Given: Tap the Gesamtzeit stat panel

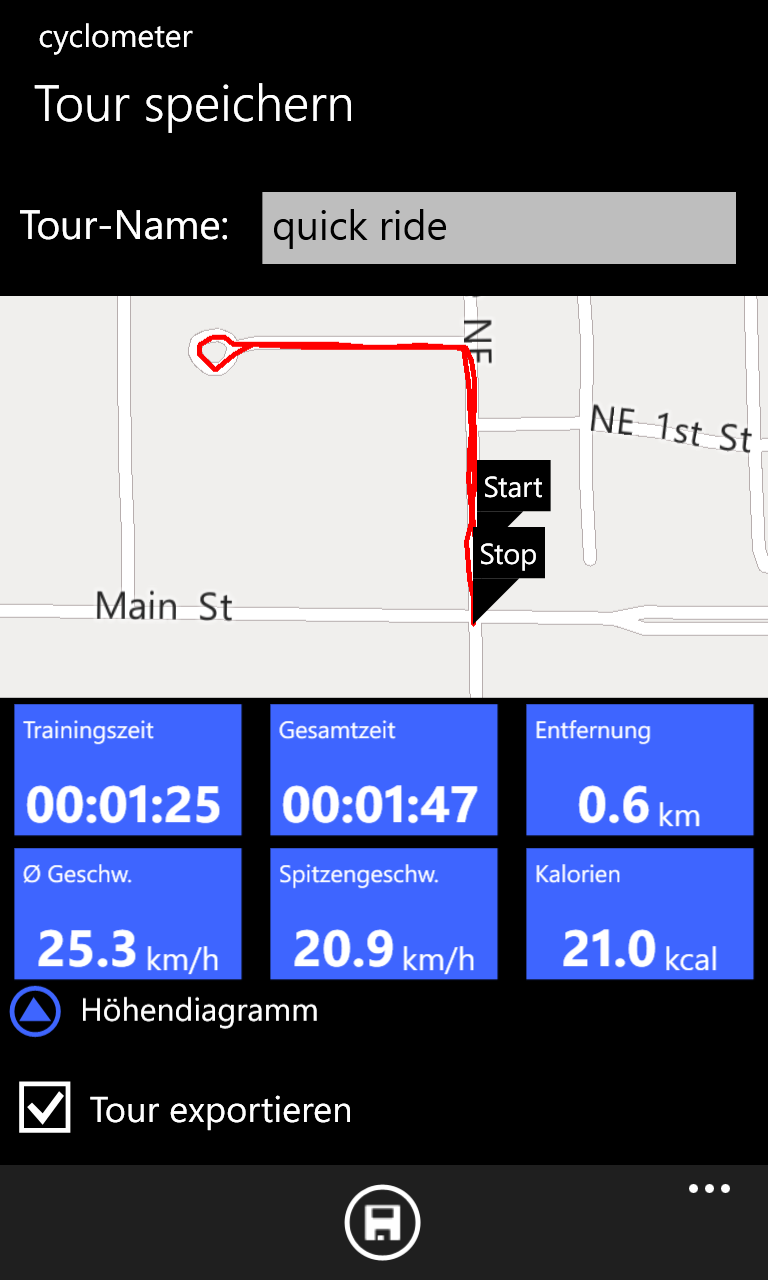Looking at the screenshot, I should tap(383, 769).
